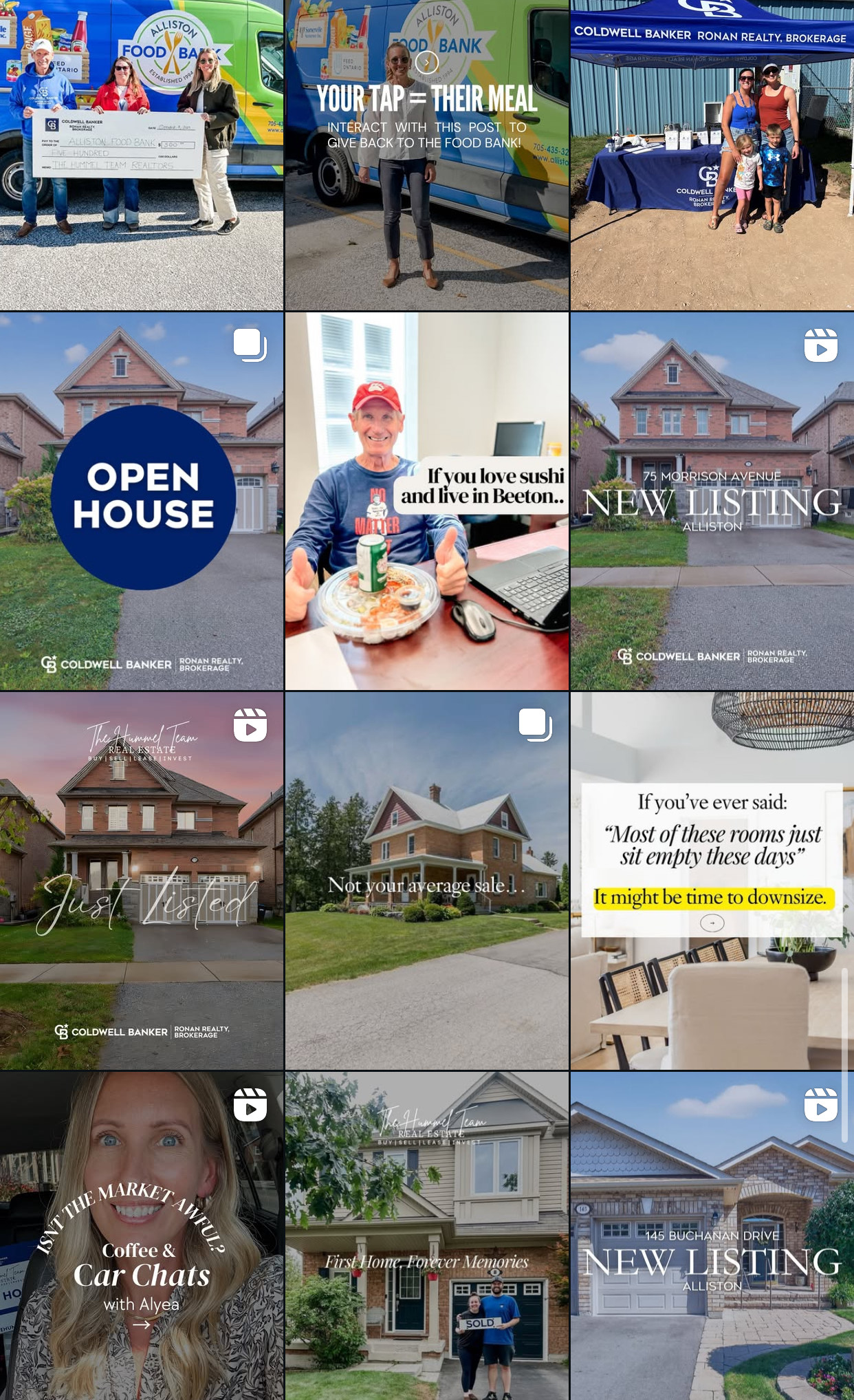Open the 'Not your average sale' post
Screen dimensions: 854x1400
[426, 881]
